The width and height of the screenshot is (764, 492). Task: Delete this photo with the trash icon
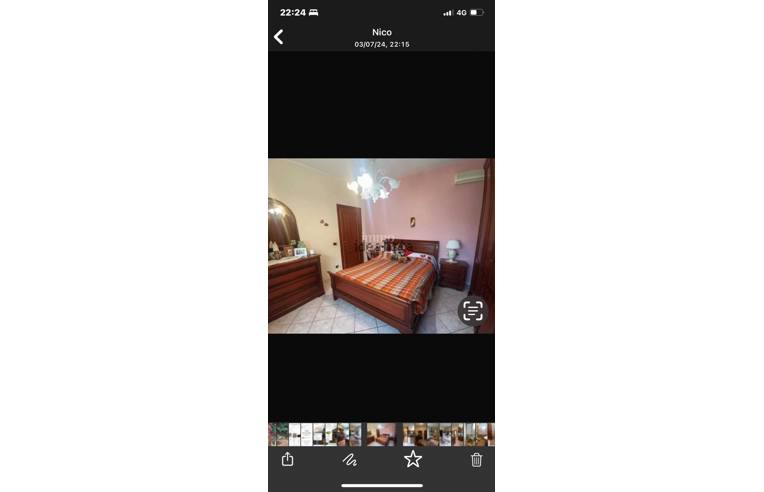point(476,459)
